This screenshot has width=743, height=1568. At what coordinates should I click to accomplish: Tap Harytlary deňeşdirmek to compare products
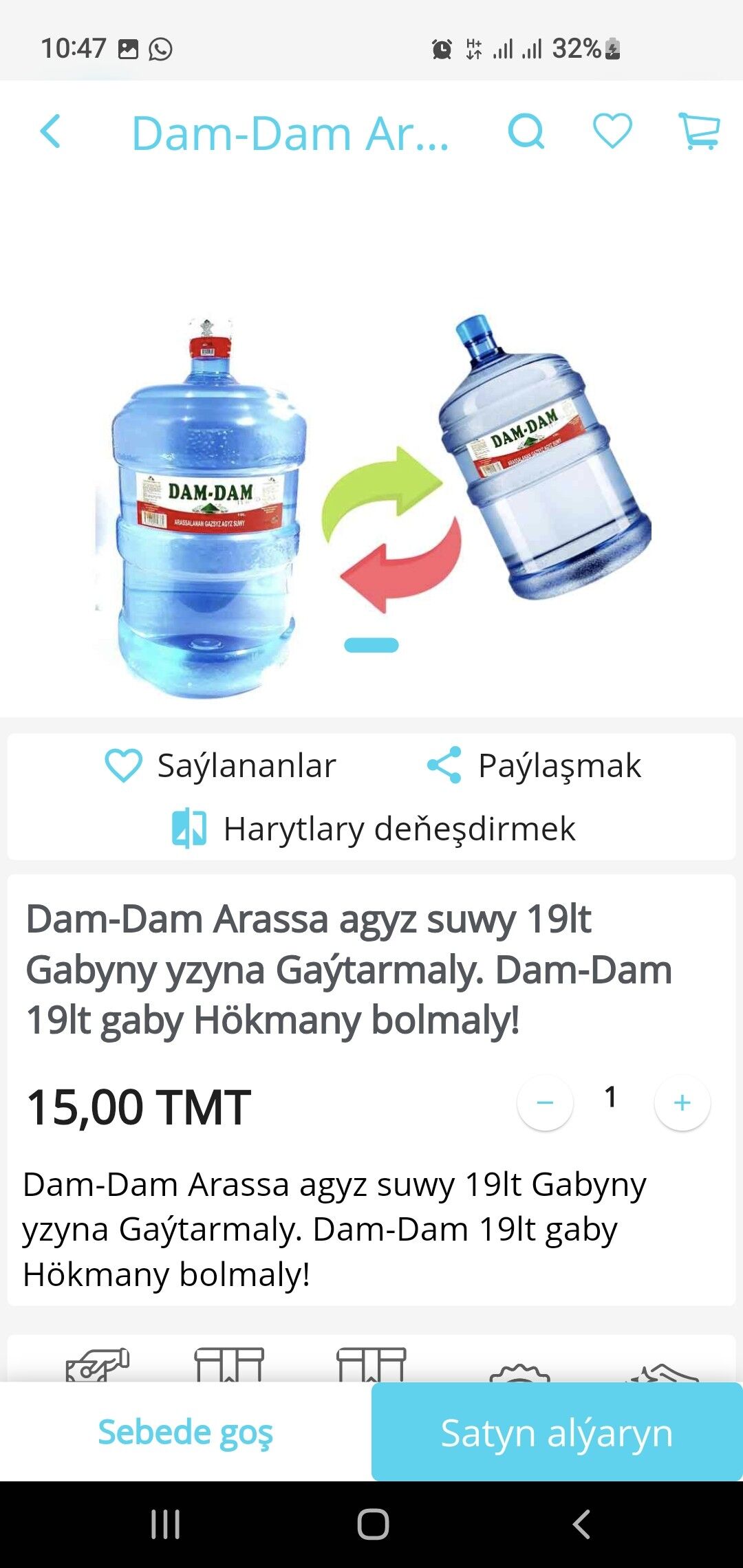[x=373, y=829]
